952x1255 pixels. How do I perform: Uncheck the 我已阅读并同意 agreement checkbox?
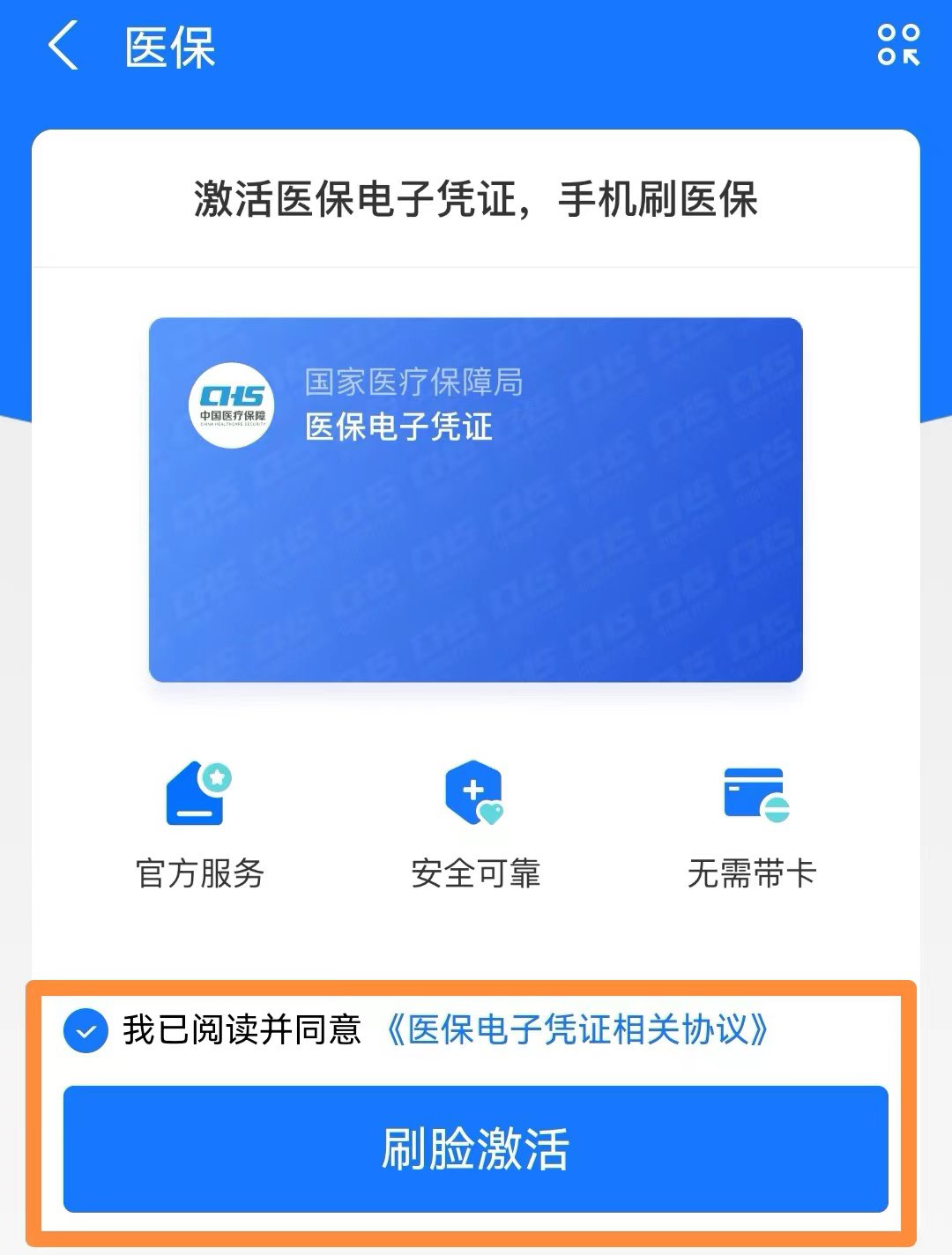(x=86, y=1030)
